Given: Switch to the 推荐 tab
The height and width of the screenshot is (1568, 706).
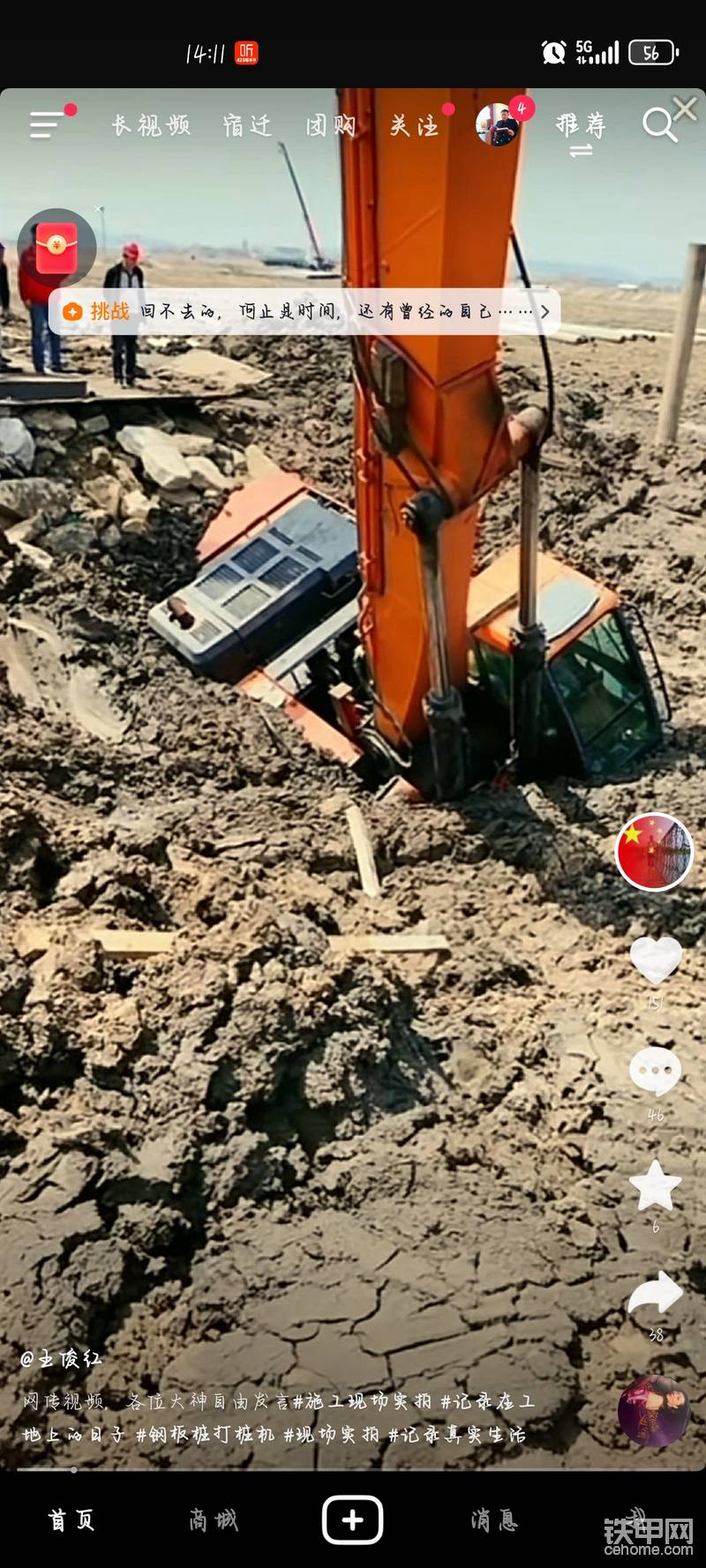Looking at the screenshot, I should [581, 126].
